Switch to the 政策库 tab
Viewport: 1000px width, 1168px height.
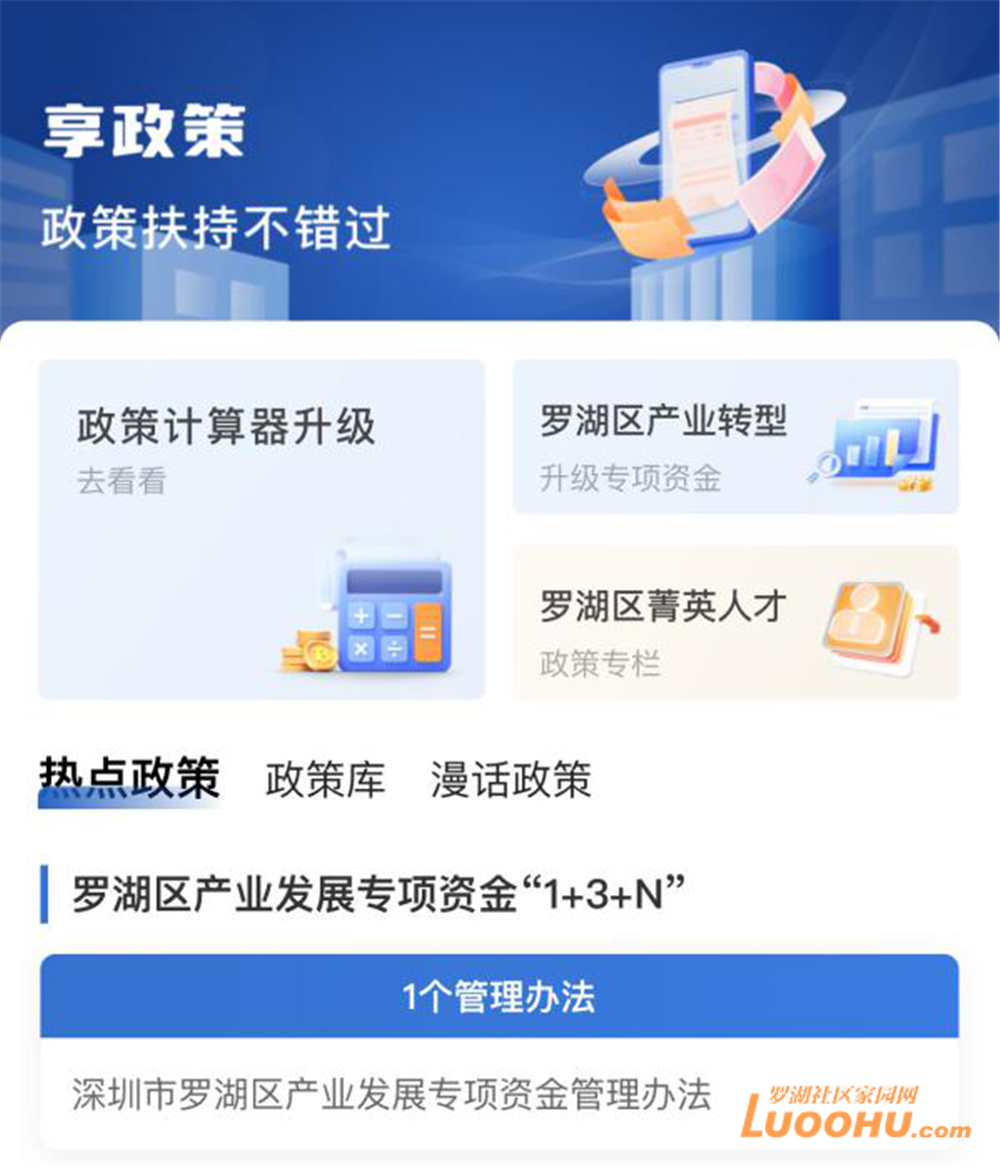(x=325, y=780)
